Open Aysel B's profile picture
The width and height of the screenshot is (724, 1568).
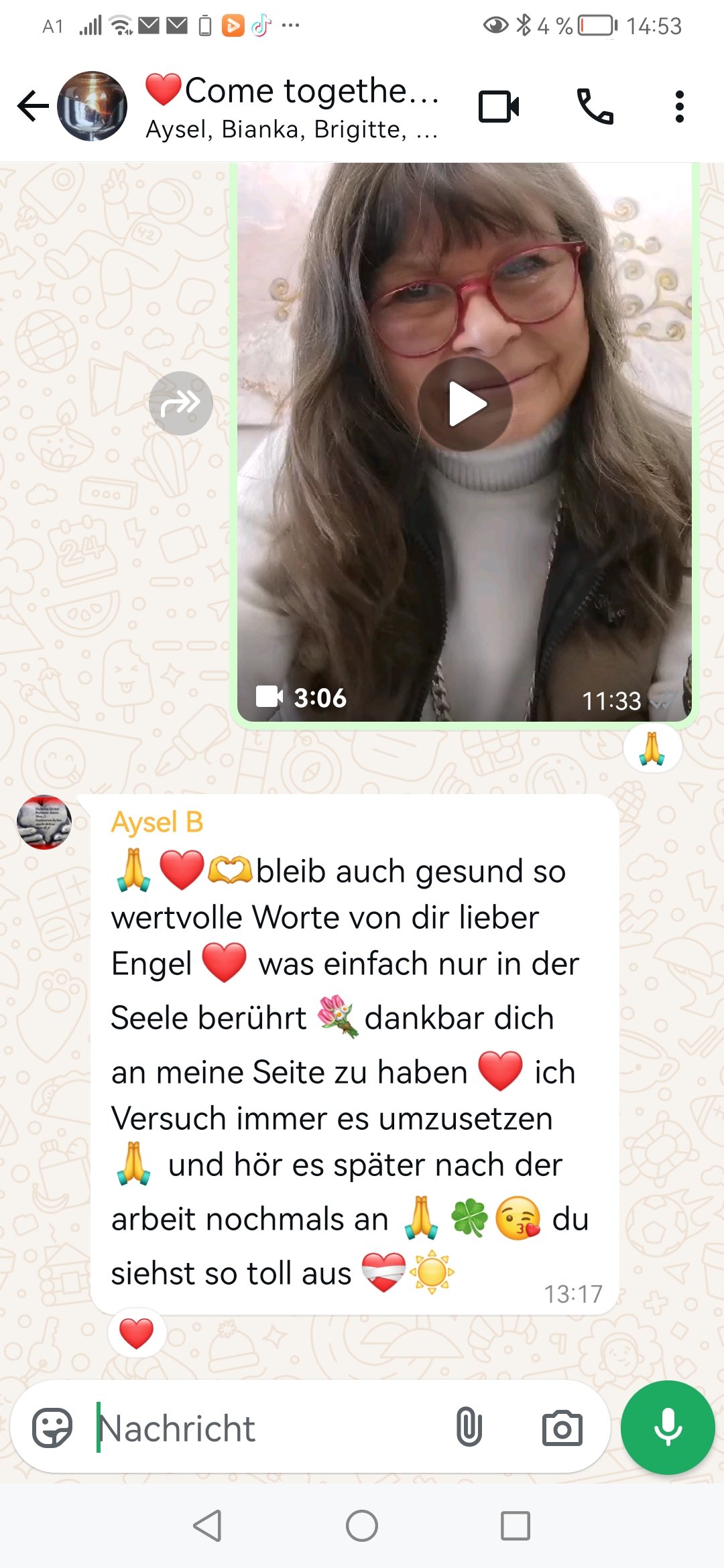coord(44,822)
